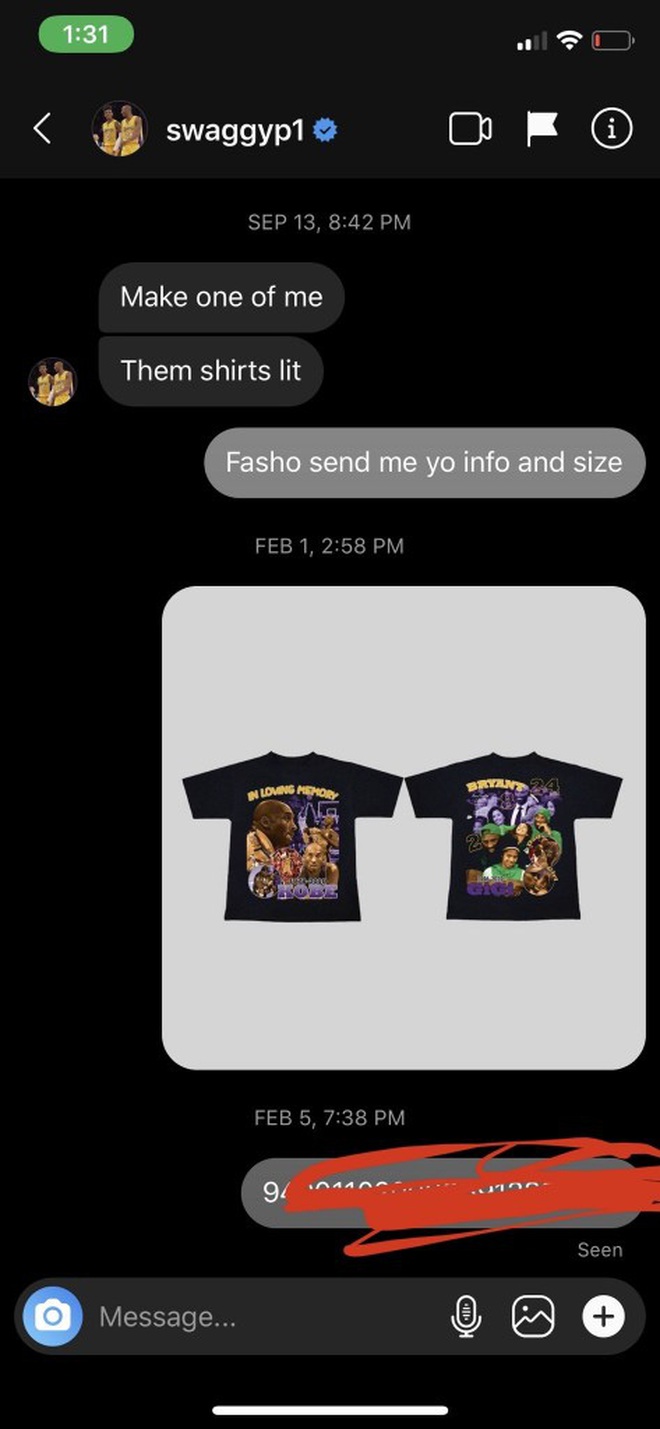Open swaggyp1's profile from the header
Image resolution: width=660 pixels, height=1429 pixels.
click(214, 129)
